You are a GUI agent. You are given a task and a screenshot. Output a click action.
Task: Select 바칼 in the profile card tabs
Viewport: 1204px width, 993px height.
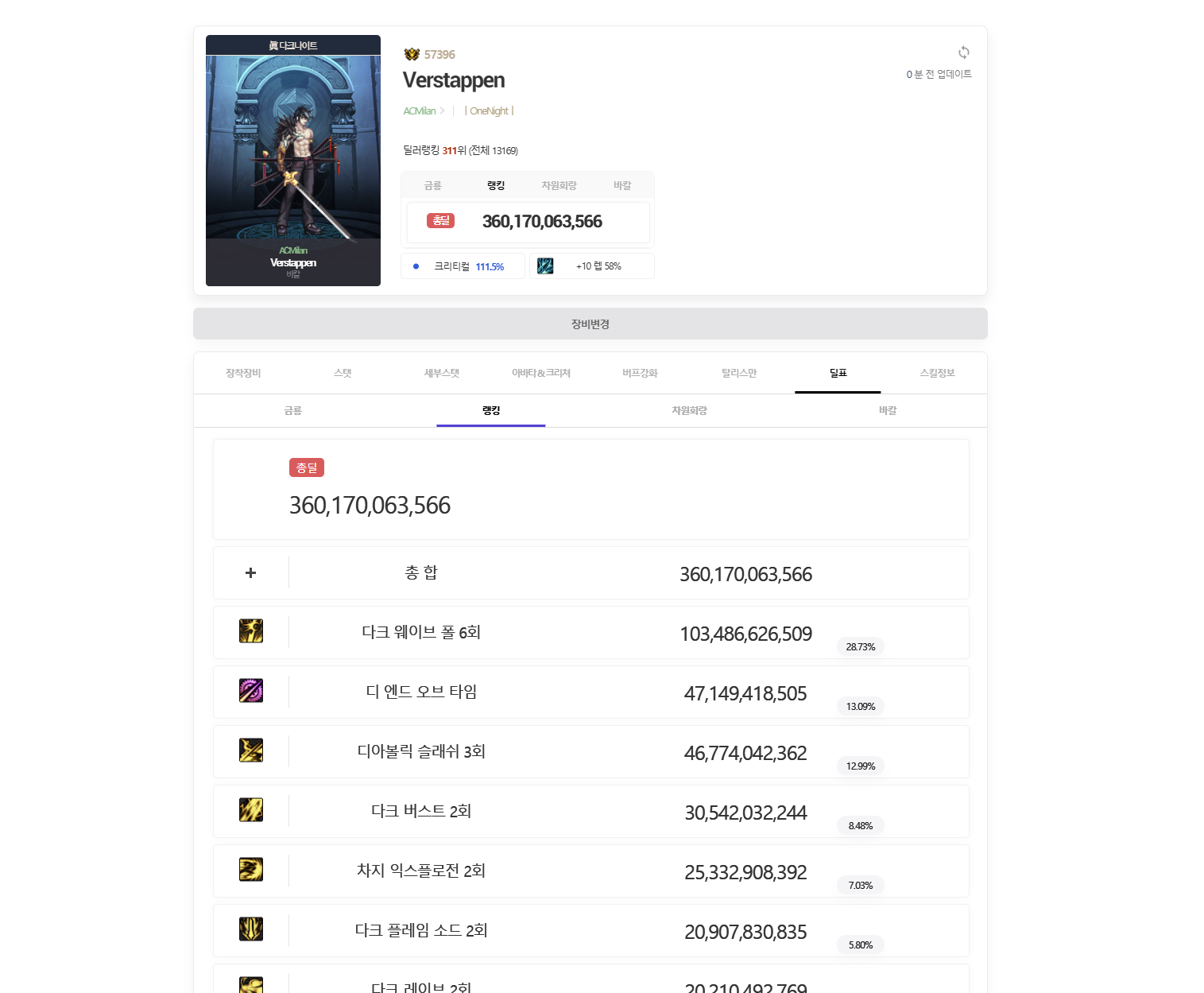pyautogui.click(x=622, y=186)
